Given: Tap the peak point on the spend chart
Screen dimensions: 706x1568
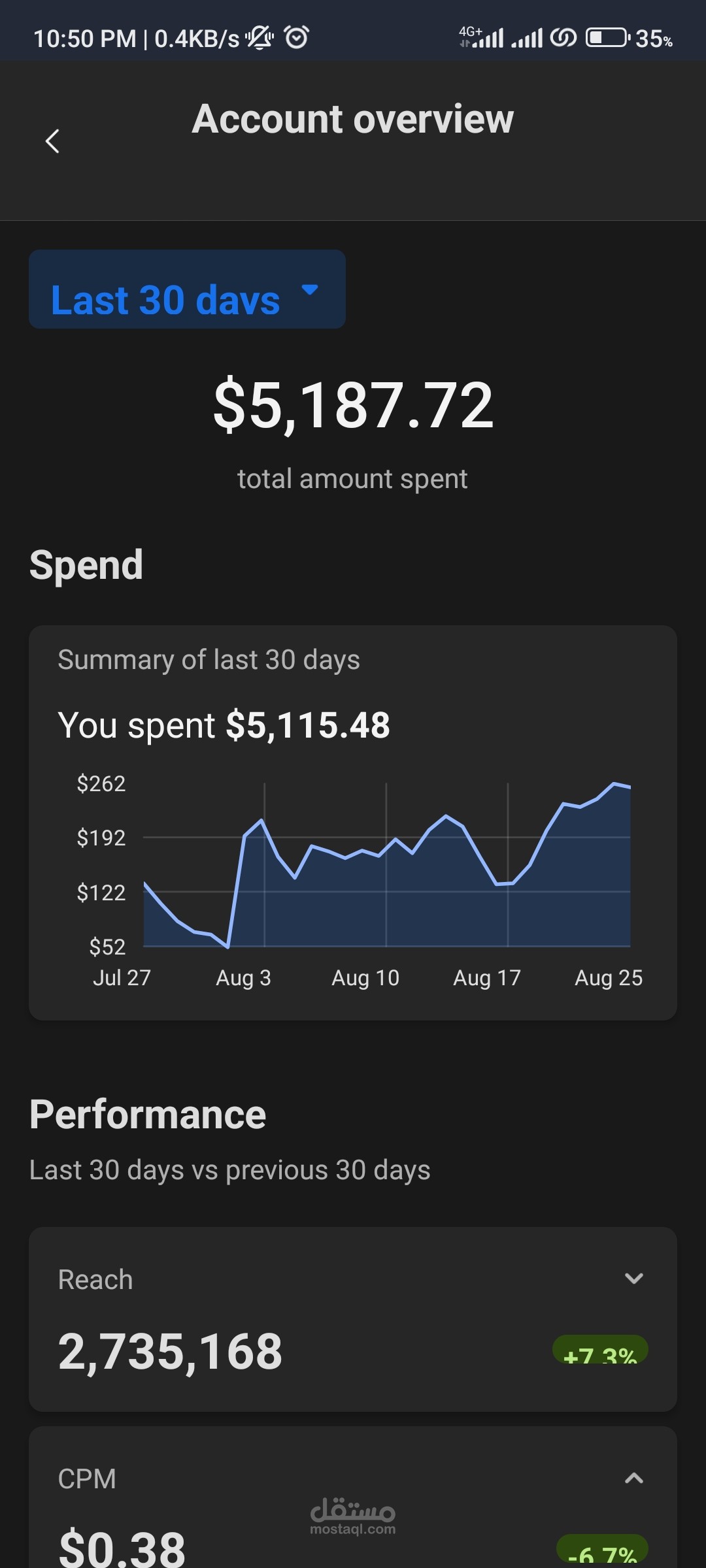Looking at the screenshot, I should click(615, 784).
